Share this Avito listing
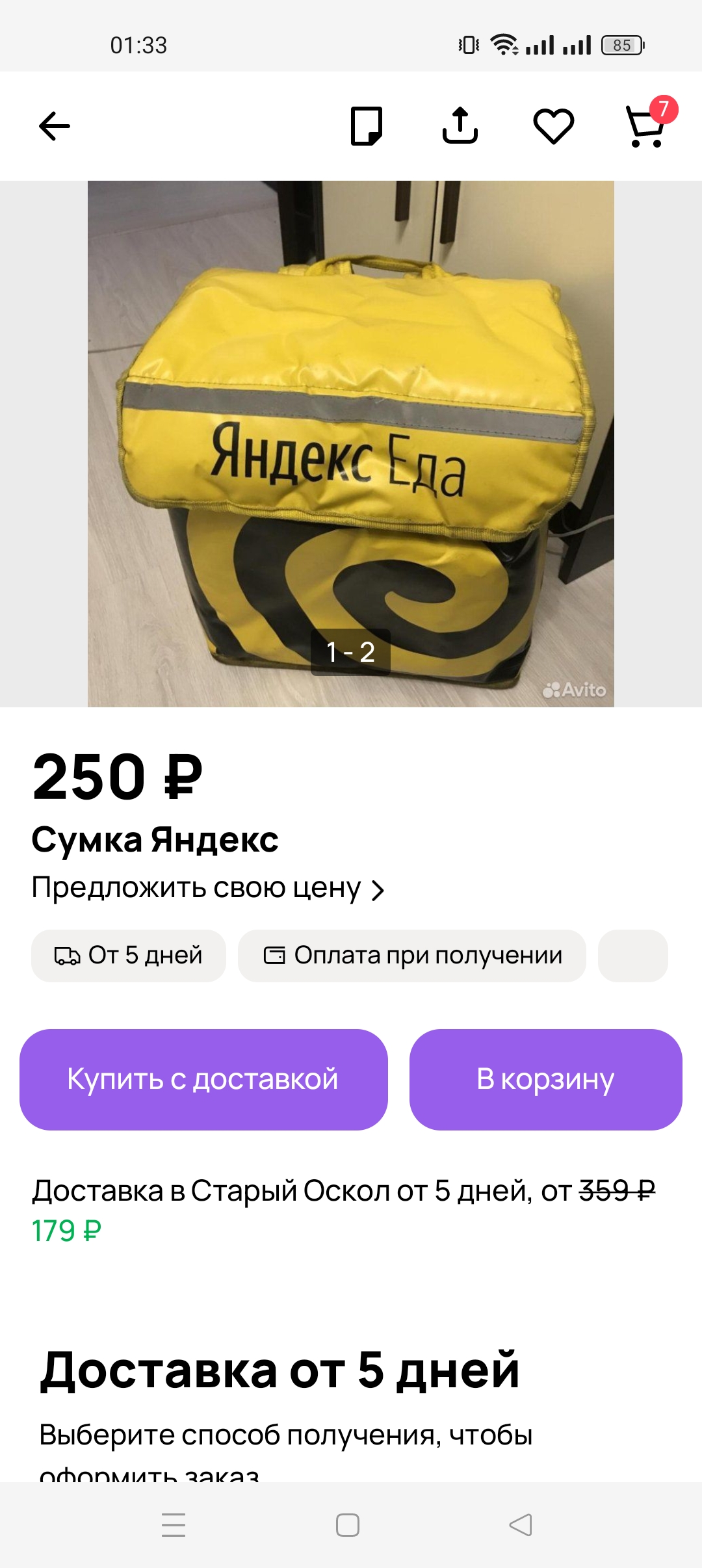The image size is (702, 1568). [460, 125]
